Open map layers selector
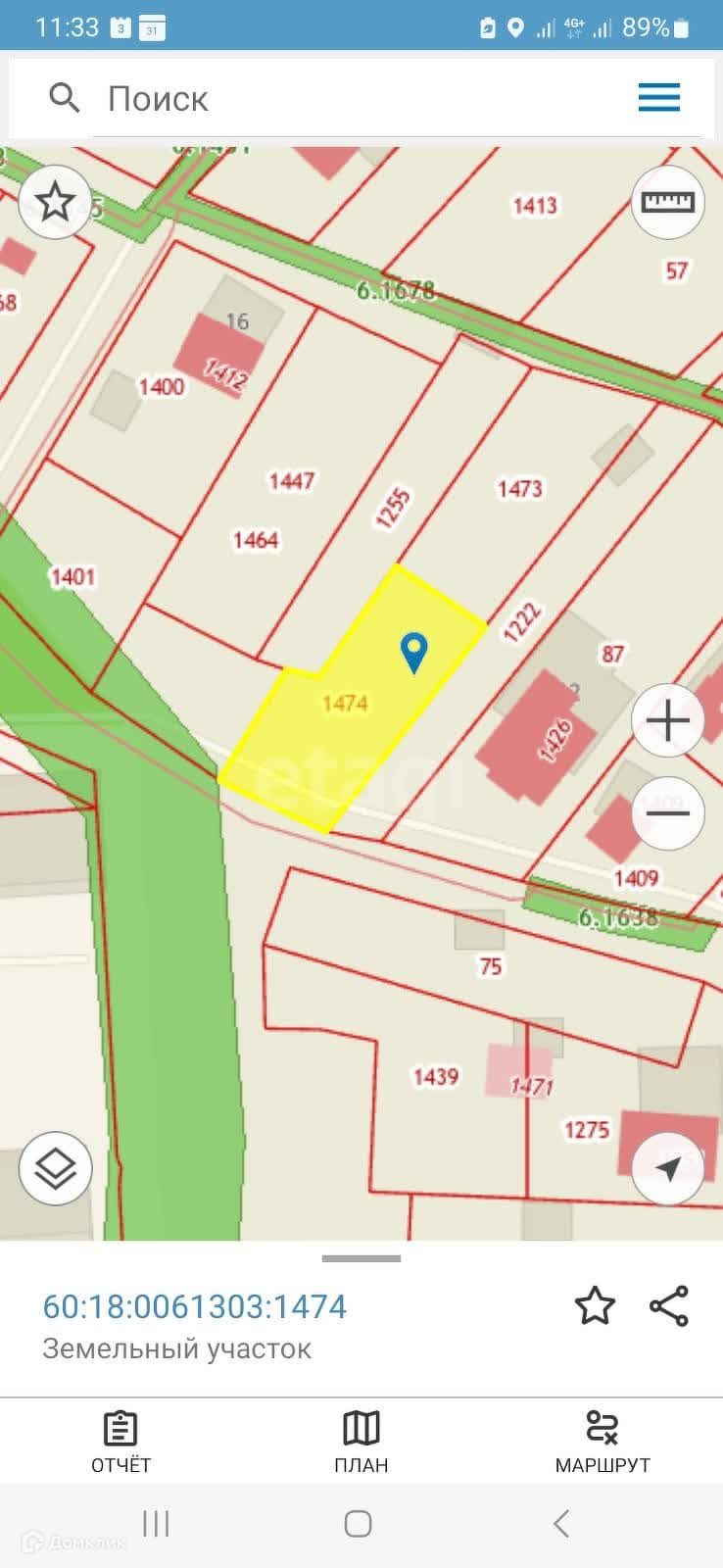The image size is (723, 1568). (55, 1167)
